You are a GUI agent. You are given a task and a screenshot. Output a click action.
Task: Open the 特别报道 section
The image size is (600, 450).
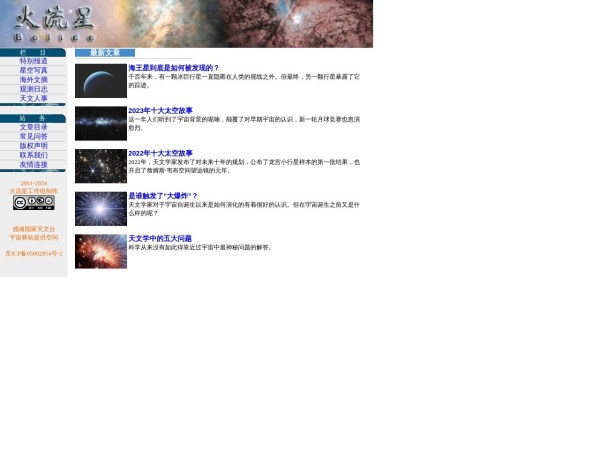[x=33, y=61]
